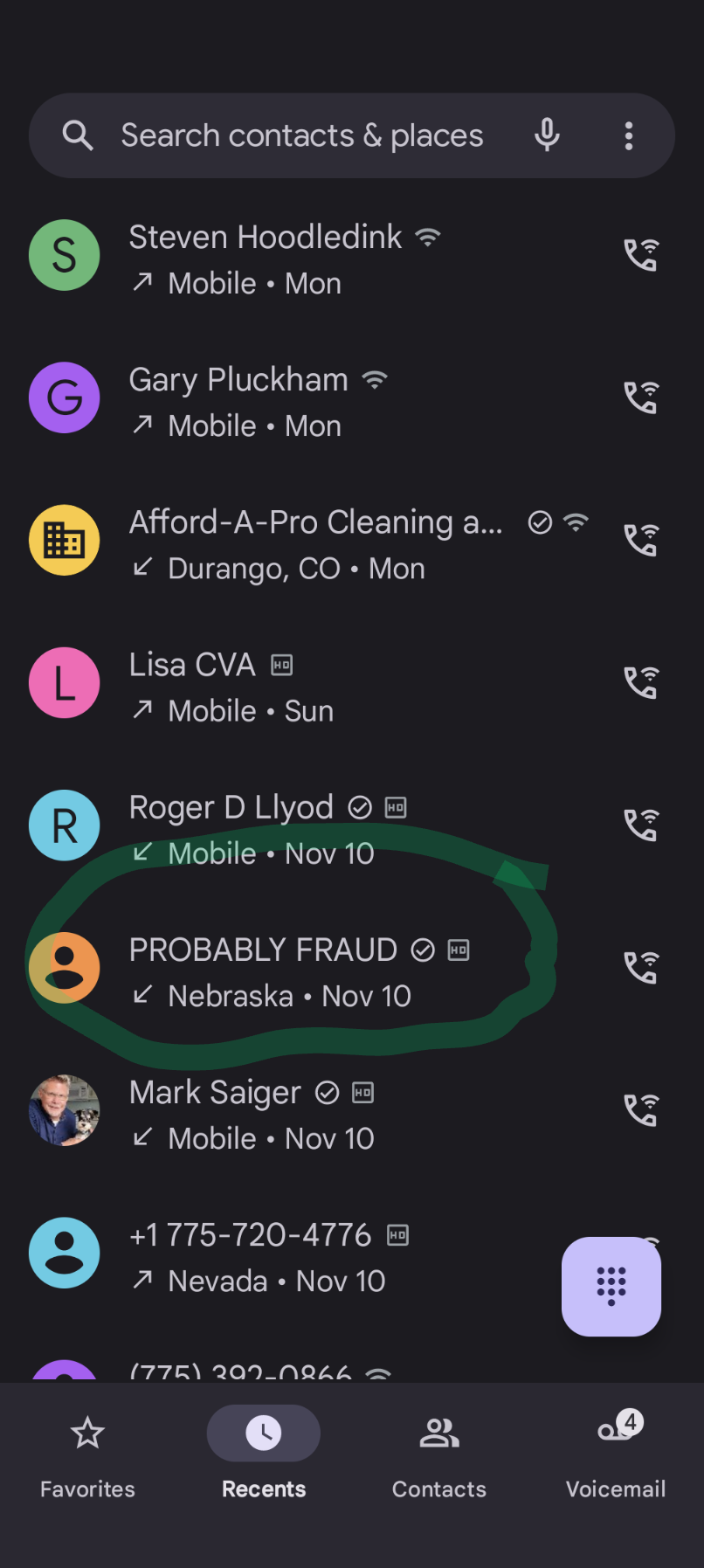
Task: Tap Lisa CVA's avatar
Action: pyautogui.click(x=65, y=682)
